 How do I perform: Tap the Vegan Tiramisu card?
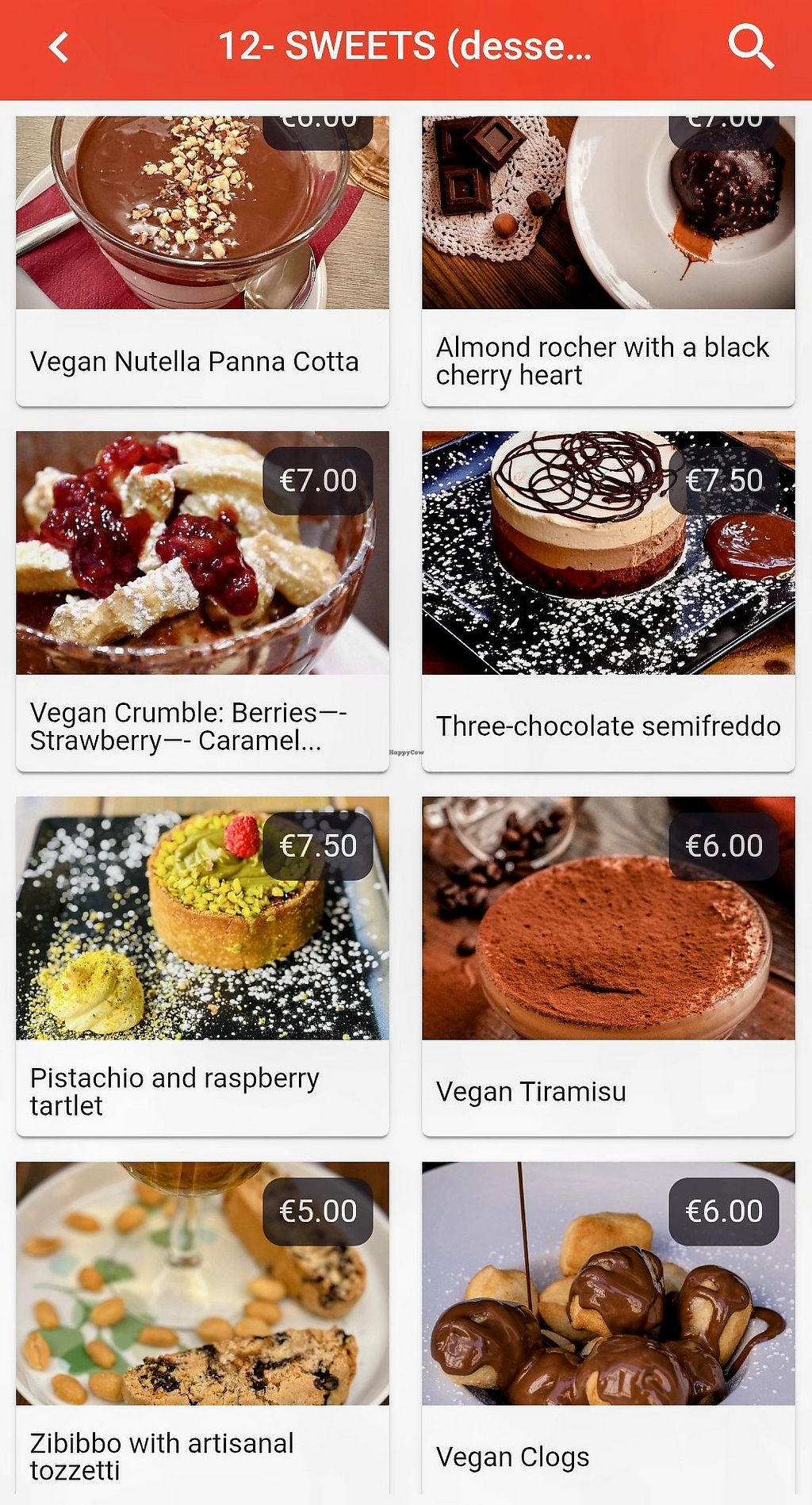(x=608, y=965)
